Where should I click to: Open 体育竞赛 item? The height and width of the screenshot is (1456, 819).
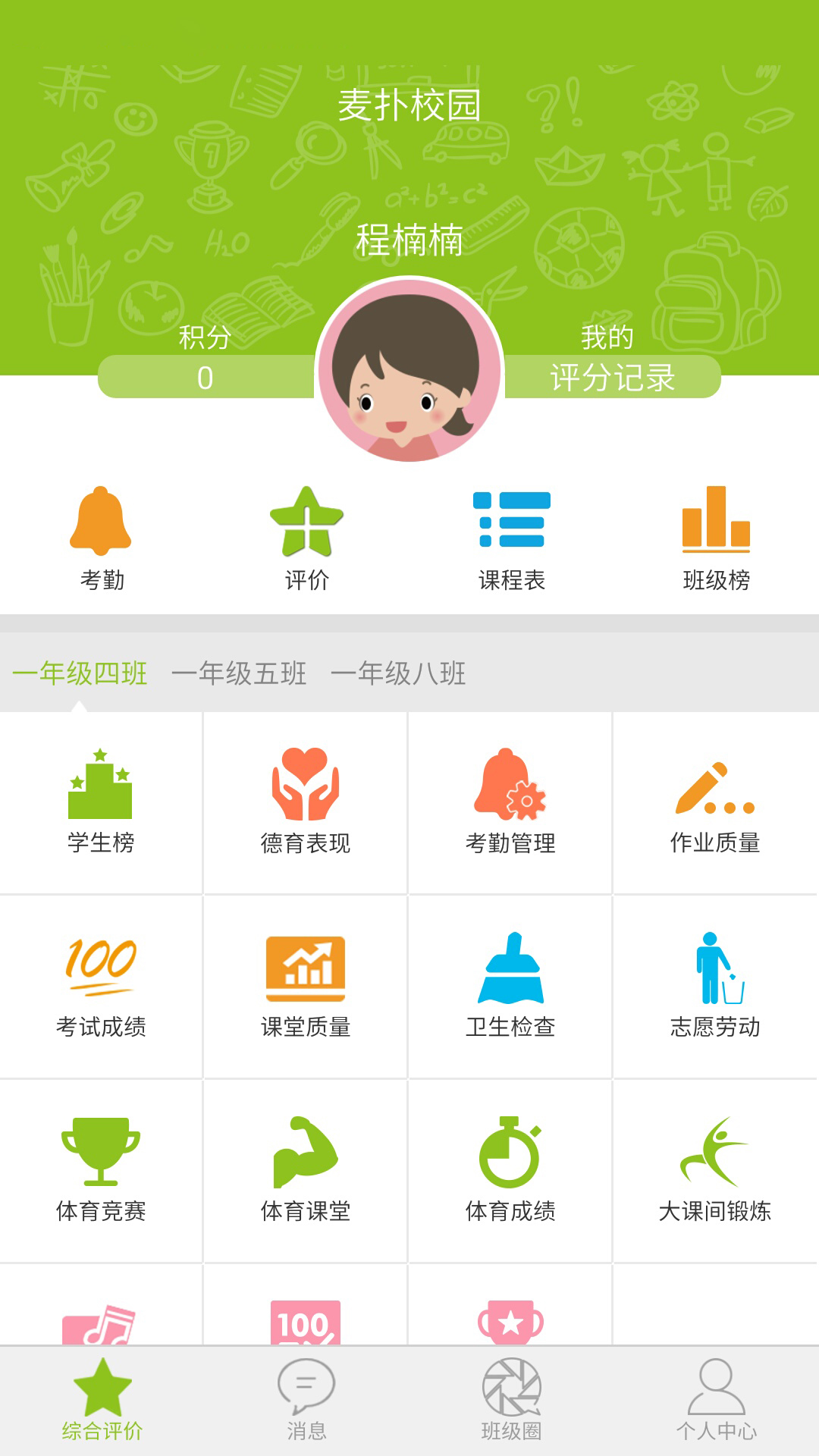click(x=101, y=1170)
